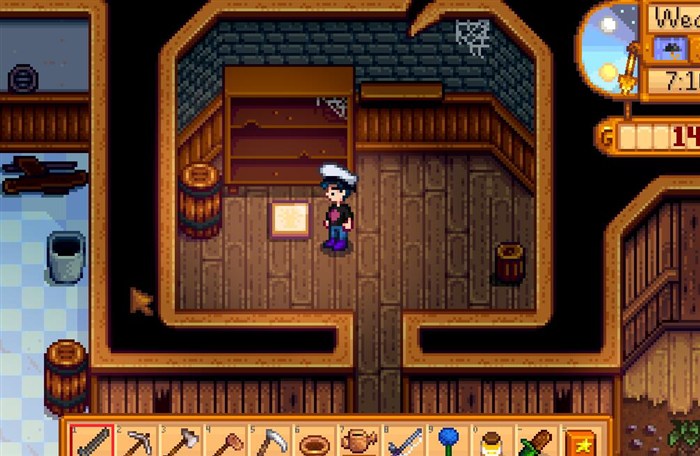Pick the copper pan in the toolbar
700x456 pixels.
tap(315, 442)
